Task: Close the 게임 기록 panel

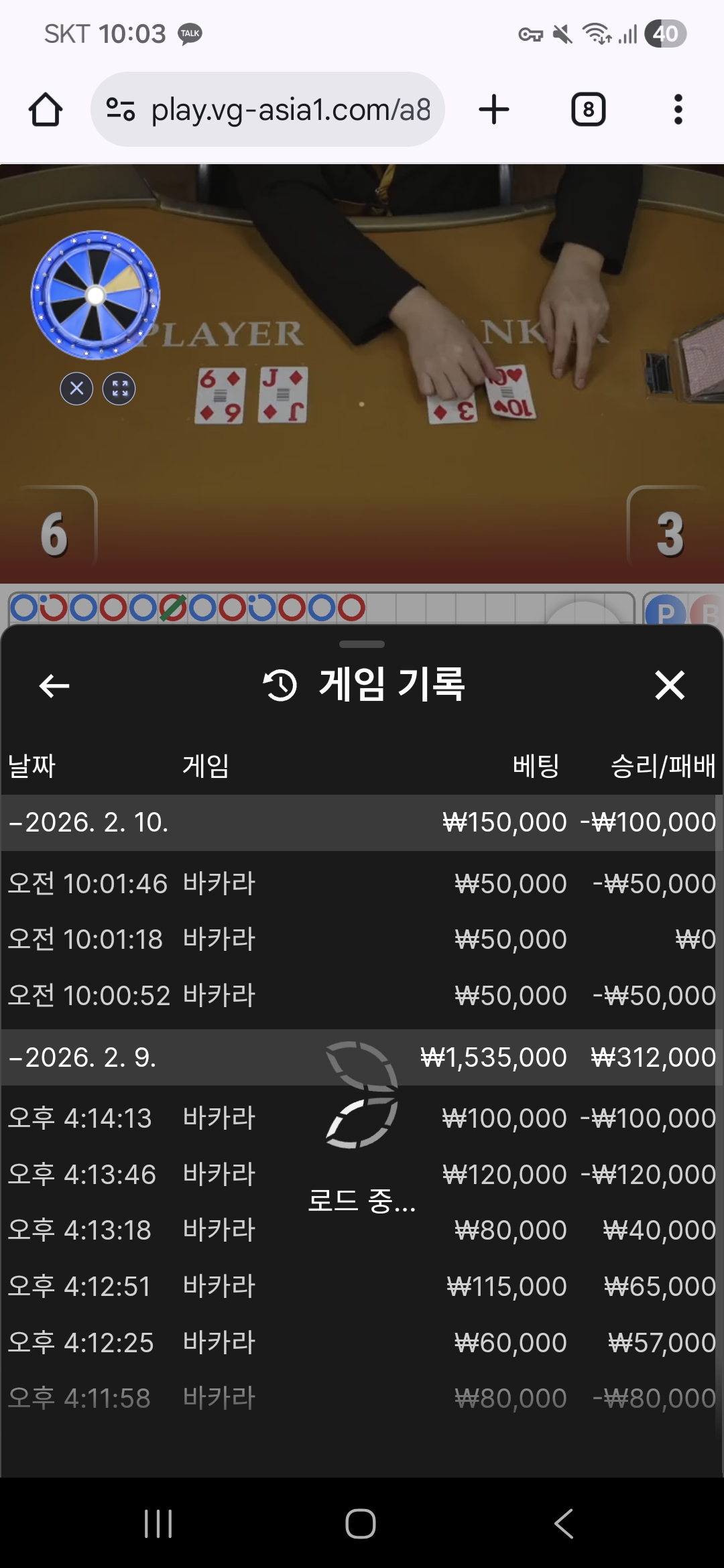Action: tap(669, 685)
